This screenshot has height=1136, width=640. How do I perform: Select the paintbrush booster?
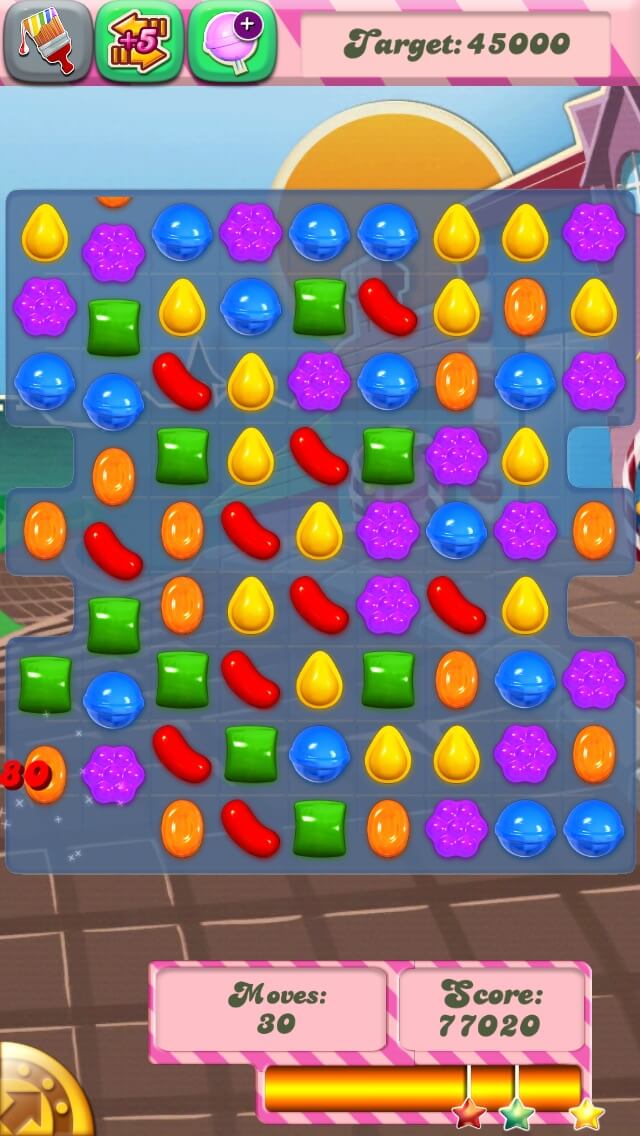[x=48, y=41]
